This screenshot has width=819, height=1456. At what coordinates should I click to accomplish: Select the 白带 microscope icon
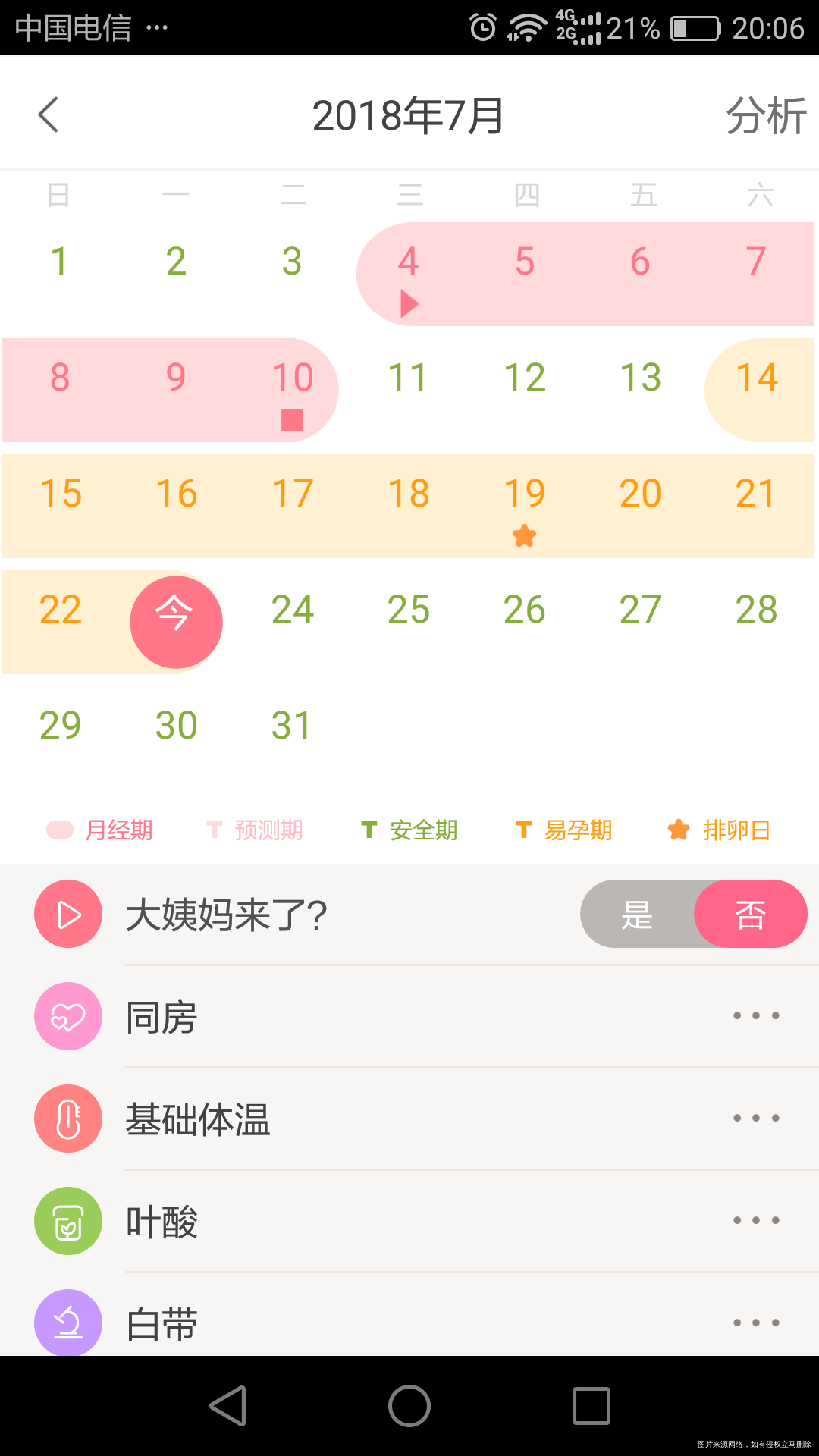coord(67,1323)
